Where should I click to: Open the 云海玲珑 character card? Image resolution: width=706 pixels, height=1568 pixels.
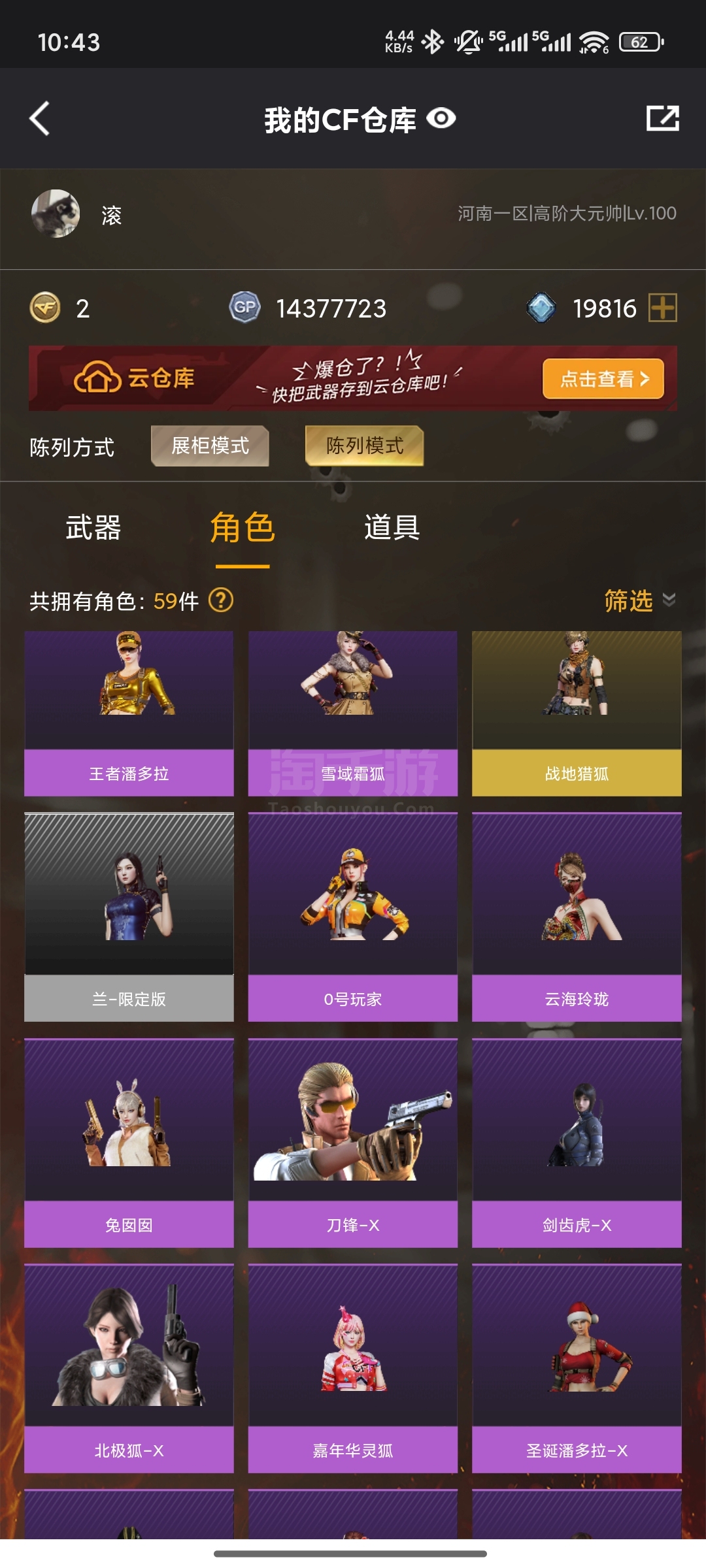tap(577, 917)
